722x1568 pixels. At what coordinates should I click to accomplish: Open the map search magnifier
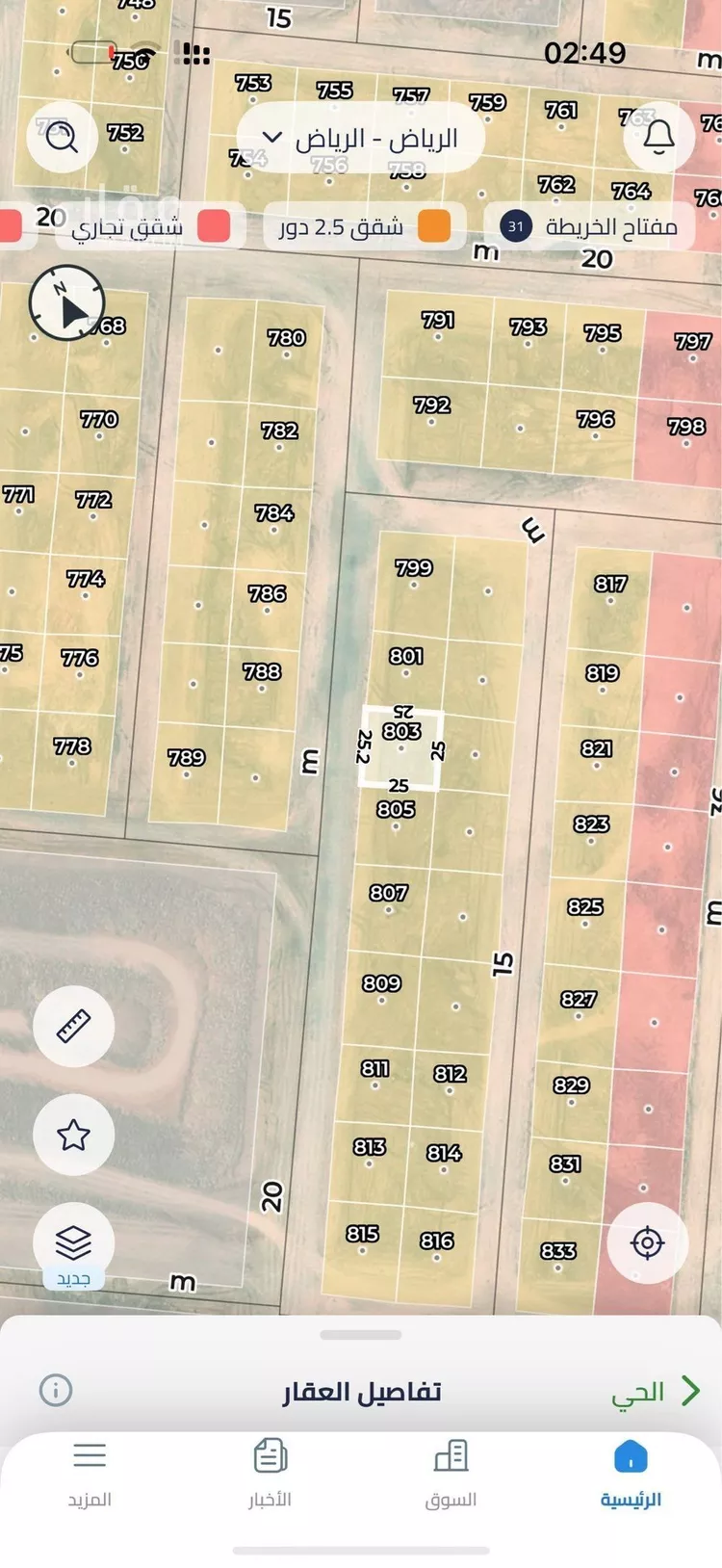coord(62,137)
